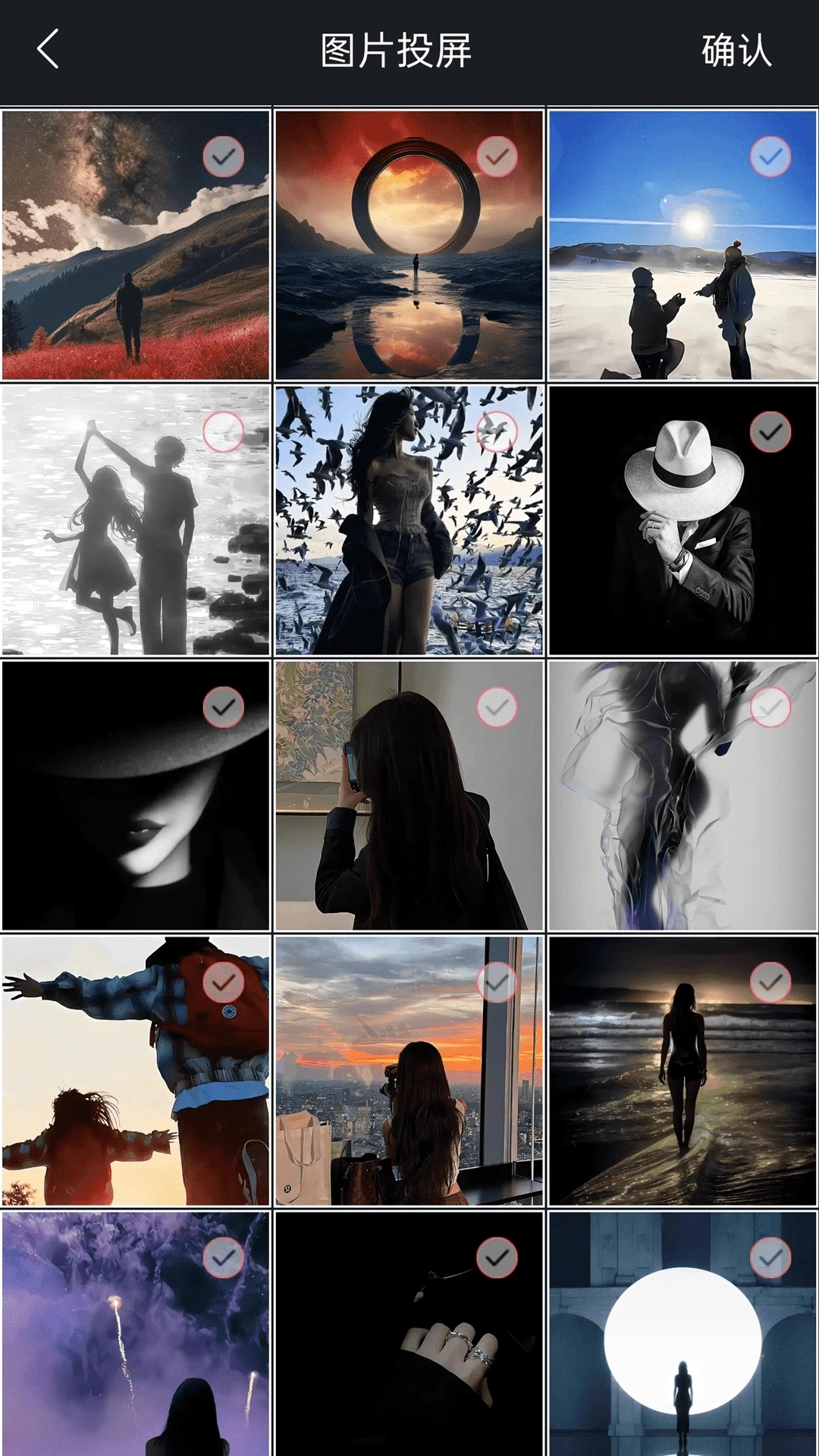Tap 确认 to confirm the selection
Image resolution: width=819 pixels, height=1456 pixels.
736,51
